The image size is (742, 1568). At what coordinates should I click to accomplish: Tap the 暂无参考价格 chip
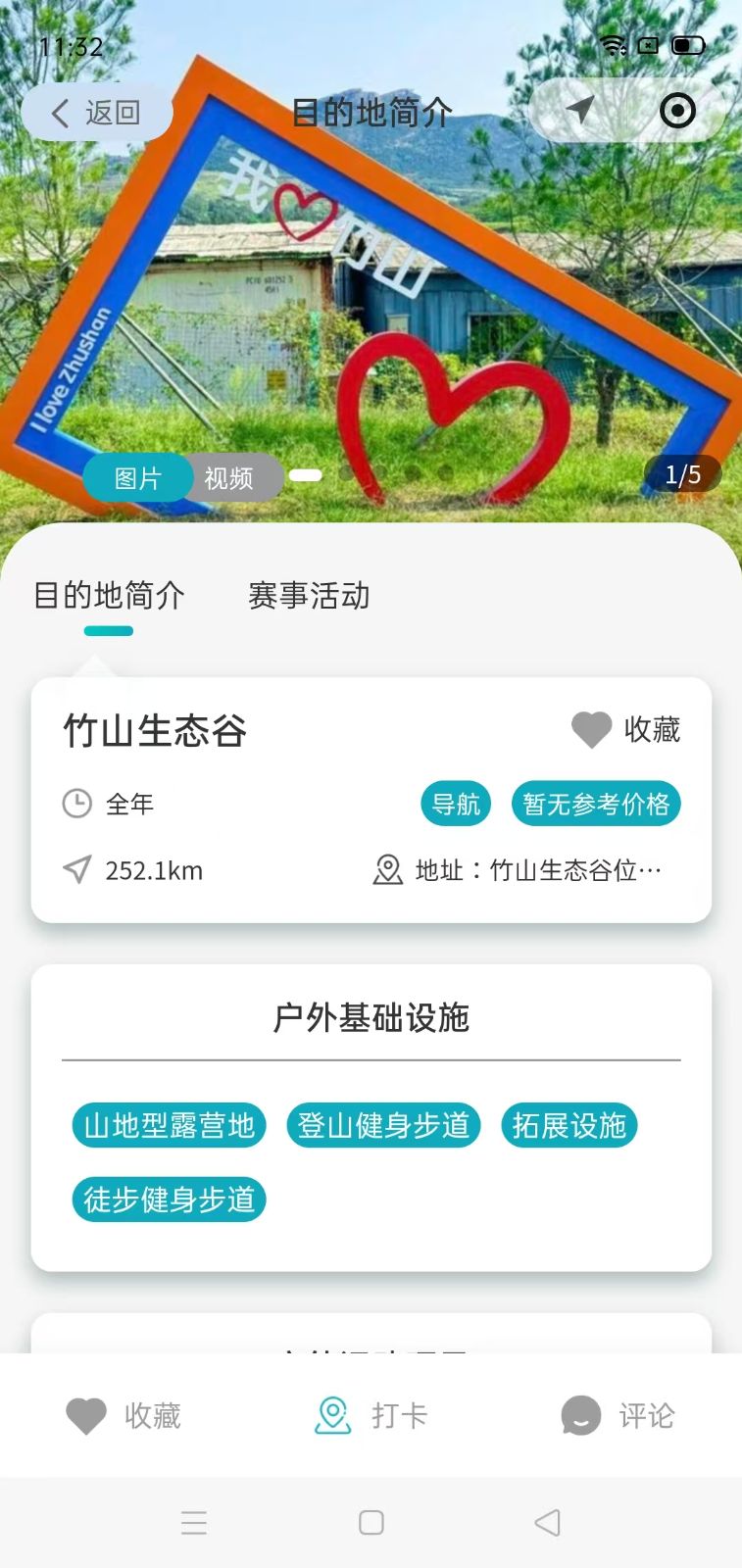595,804
